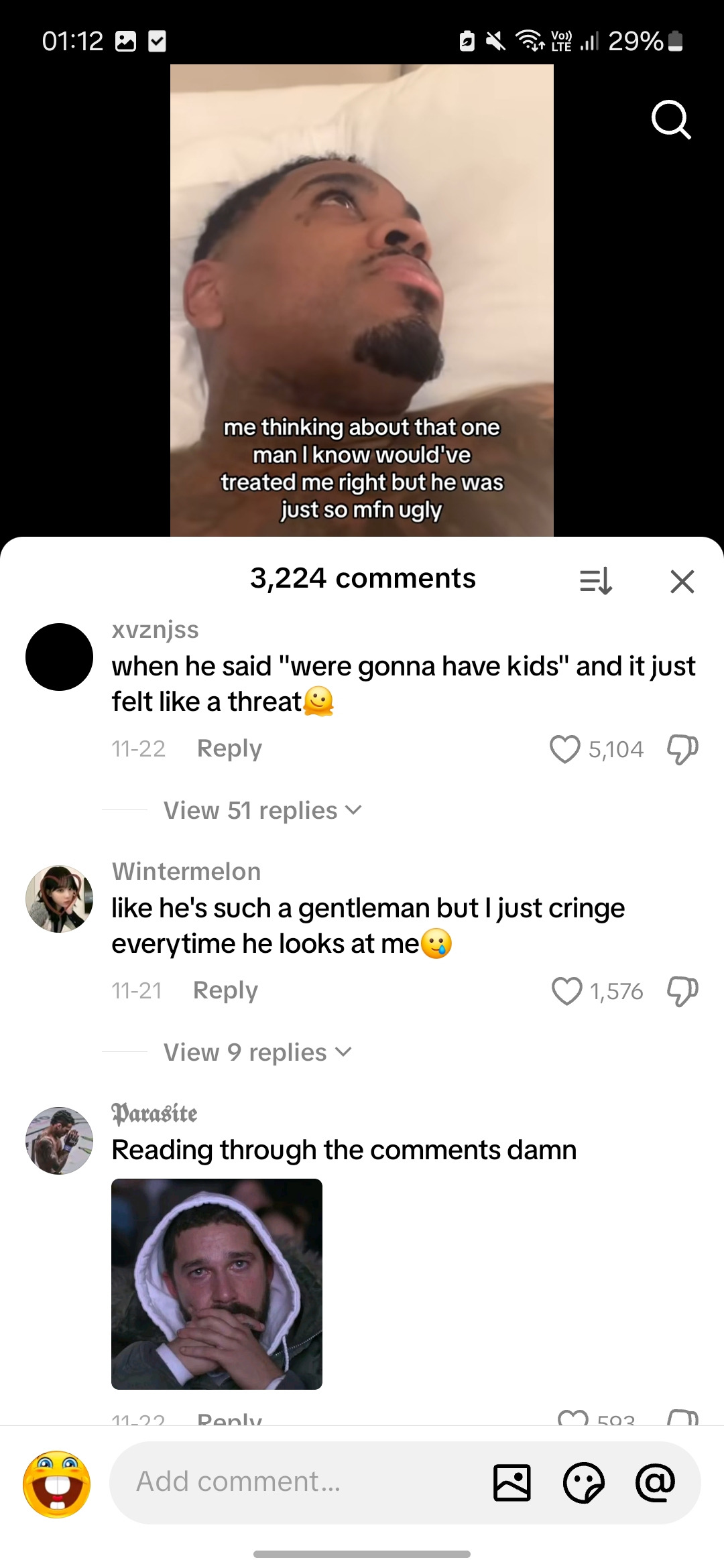Dislike the 'were gonna have kids' comment
The height and width of the screenshot is (1568, 724).
tap(684, 748)
